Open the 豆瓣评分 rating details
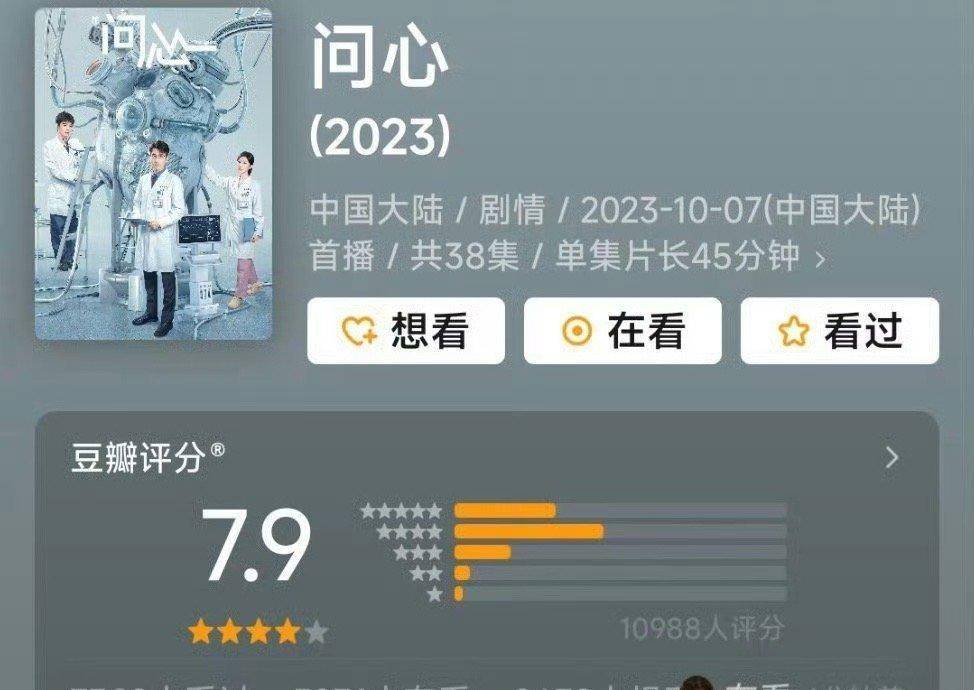This screenshot has width=974, height=690. [891, 458]
